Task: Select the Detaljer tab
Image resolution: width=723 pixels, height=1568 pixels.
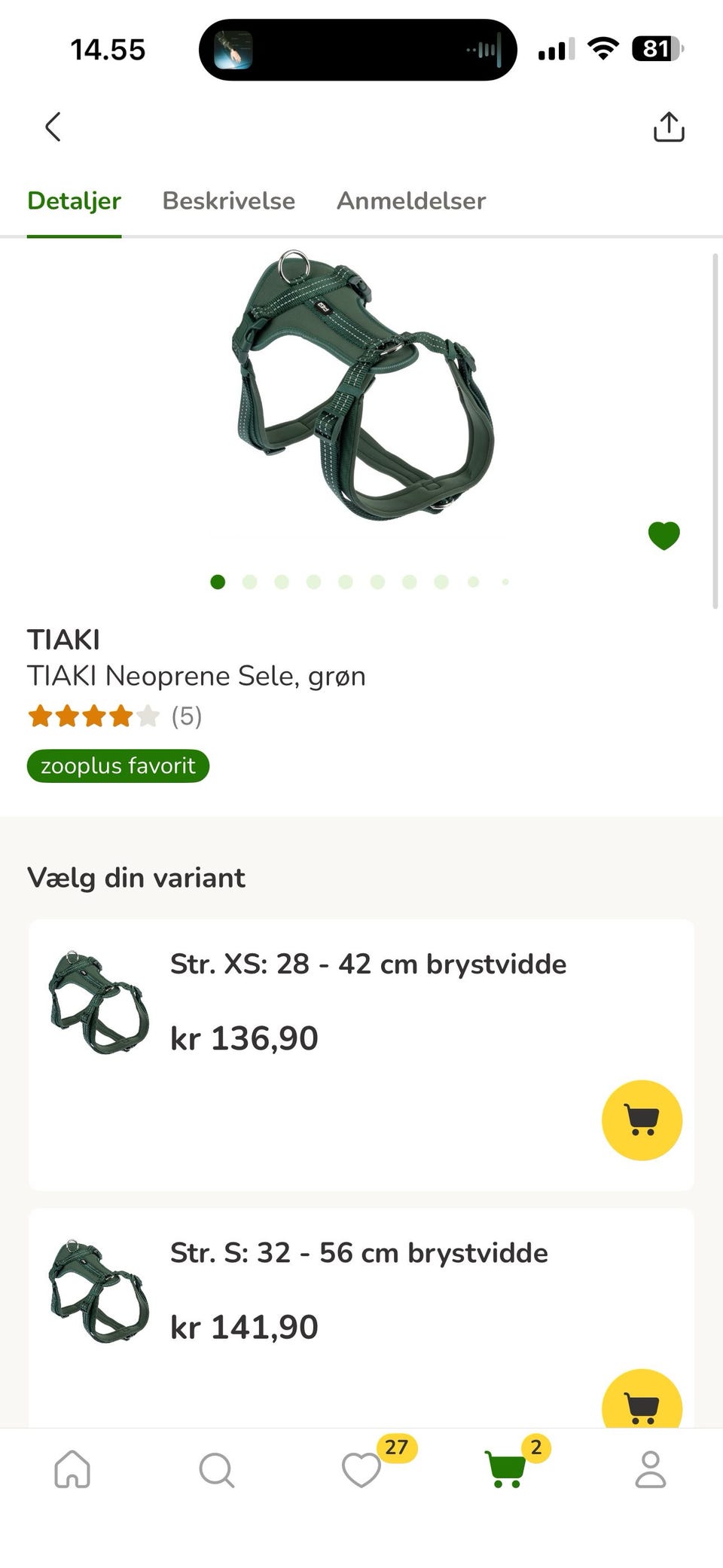Action: pos(74,200)
